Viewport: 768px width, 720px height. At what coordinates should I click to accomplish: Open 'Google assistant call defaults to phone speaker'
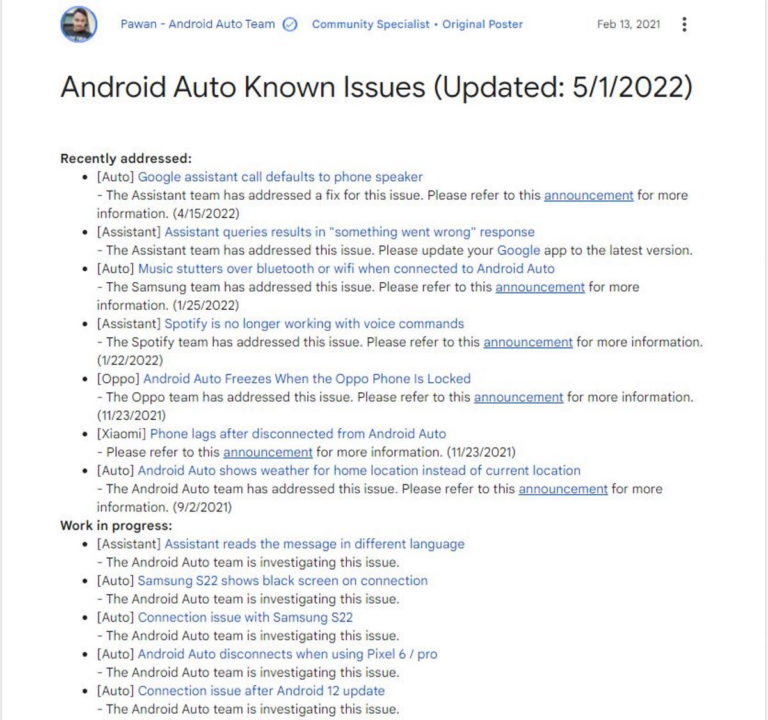click(280, 177)
